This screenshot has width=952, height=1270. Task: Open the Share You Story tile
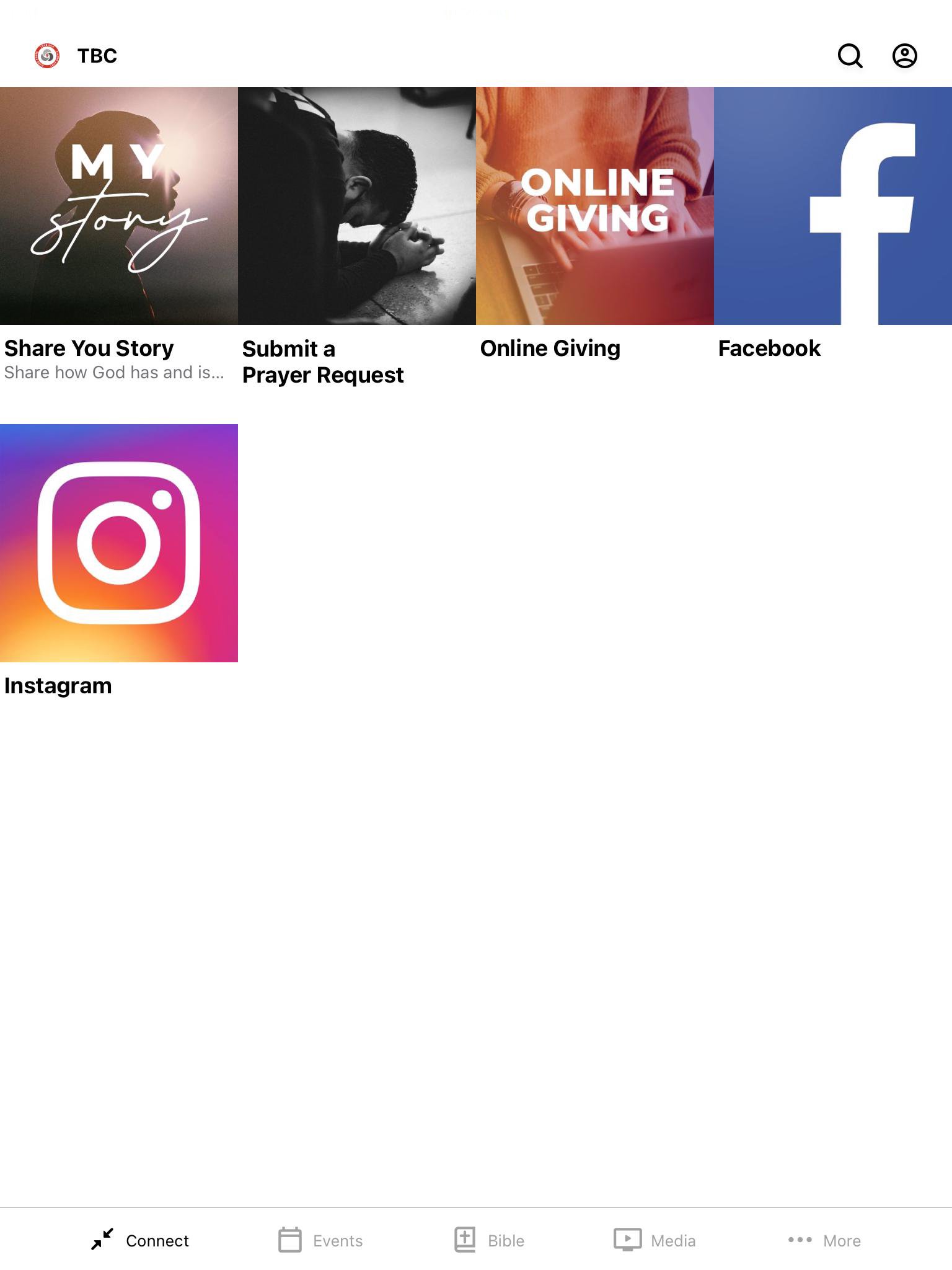(118, 206)
